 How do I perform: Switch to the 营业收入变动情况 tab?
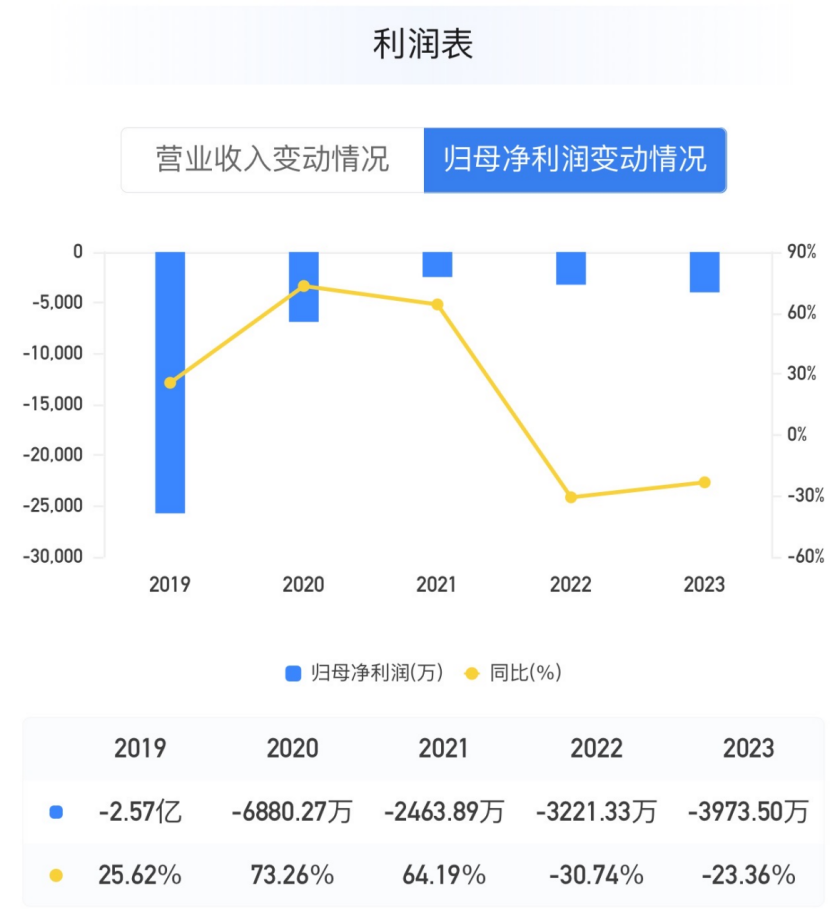pos(272,160)
